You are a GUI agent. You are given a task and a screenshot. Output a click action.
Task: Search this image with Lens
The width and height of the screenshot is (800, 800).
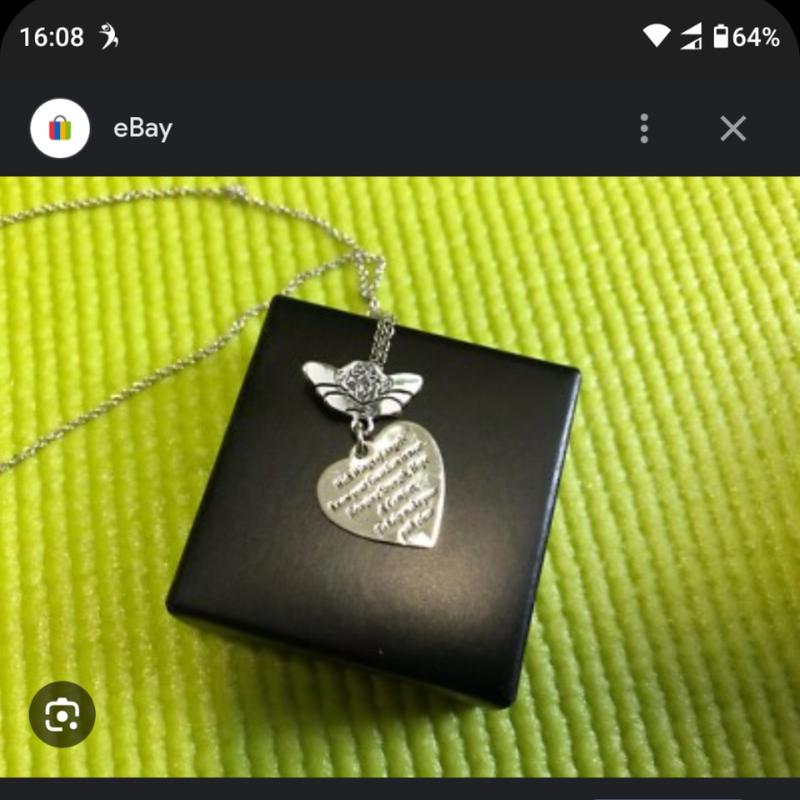tap(62, 714)
